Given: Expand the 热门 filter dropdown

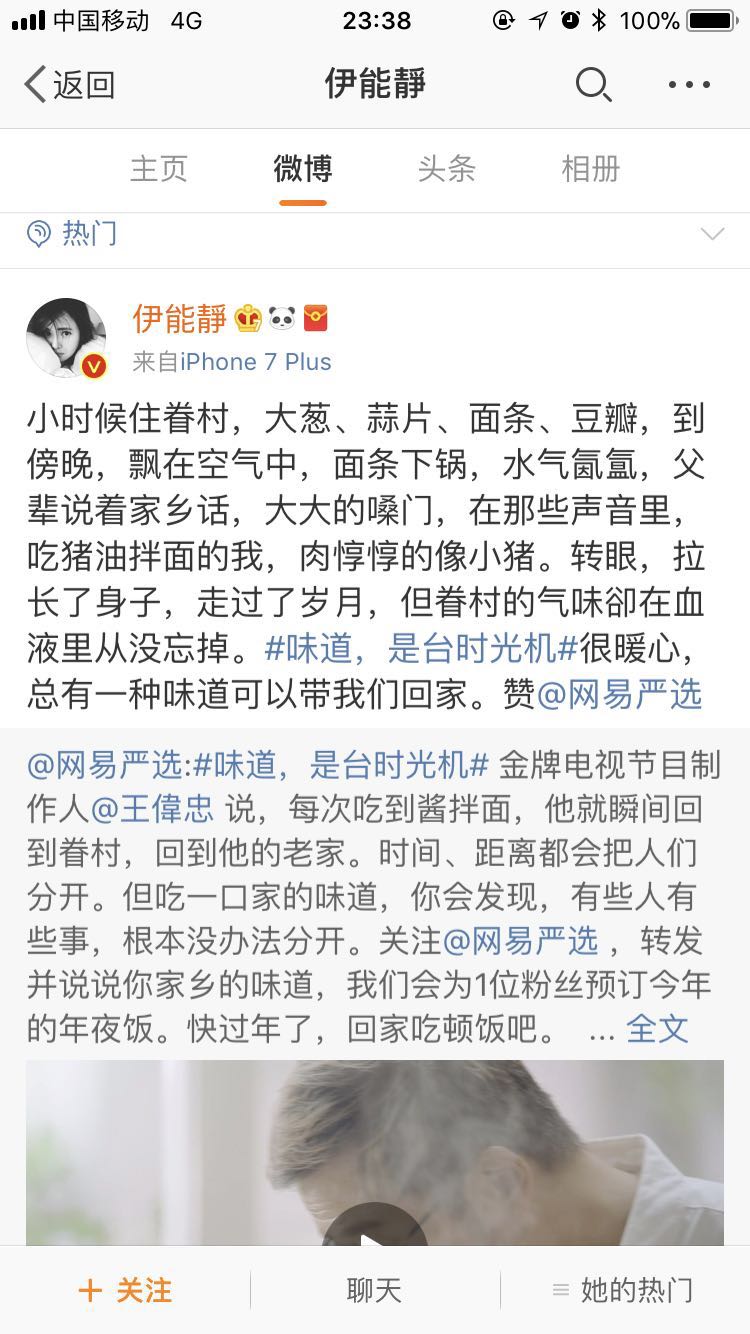Looking at the screenshot, I should click(x=712, y=234).
